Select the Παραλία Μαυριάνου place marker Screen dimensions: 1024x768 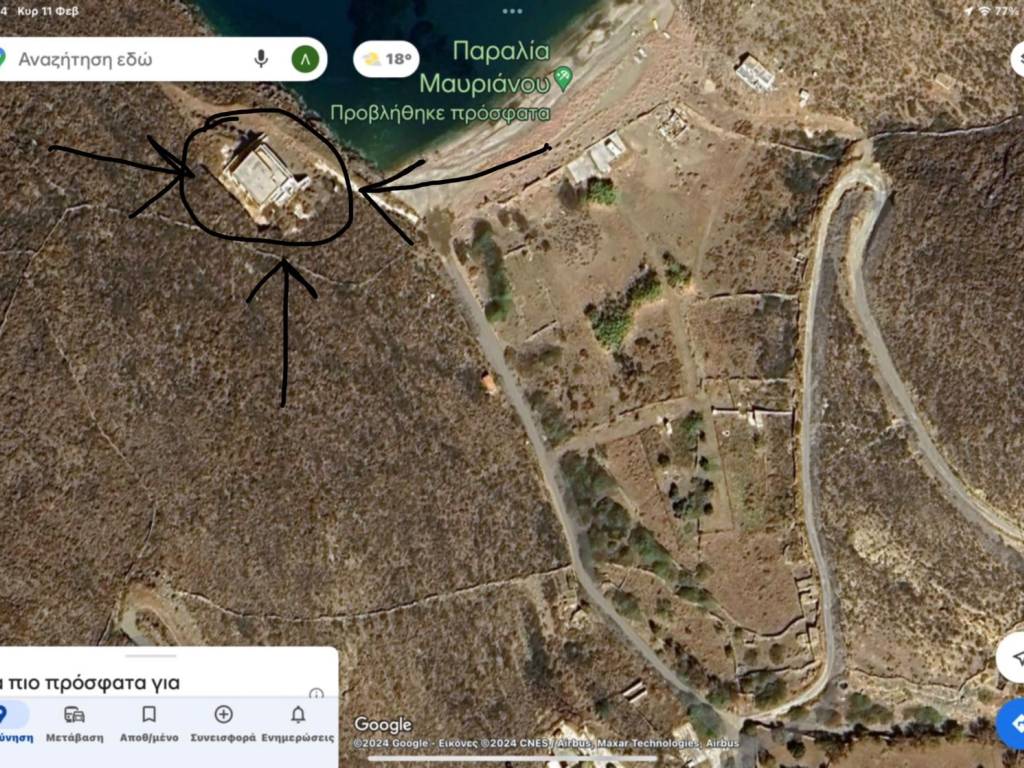point(564,77)
